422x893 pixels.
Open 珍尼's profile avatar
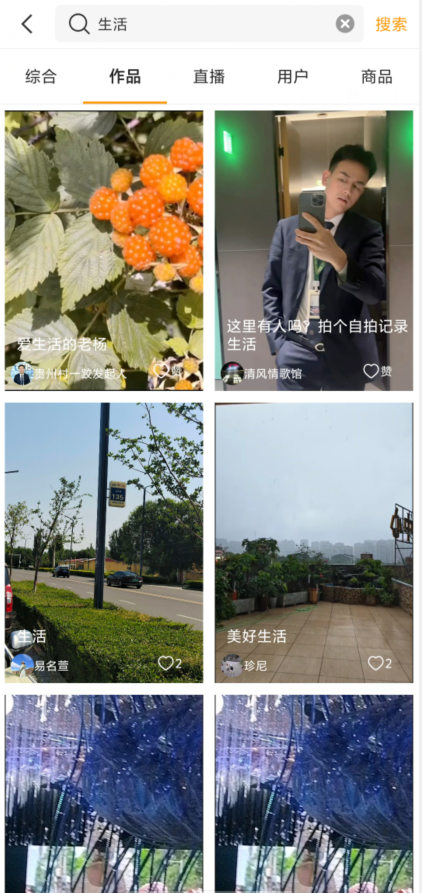pyautogui.click(x=232, y=665)
